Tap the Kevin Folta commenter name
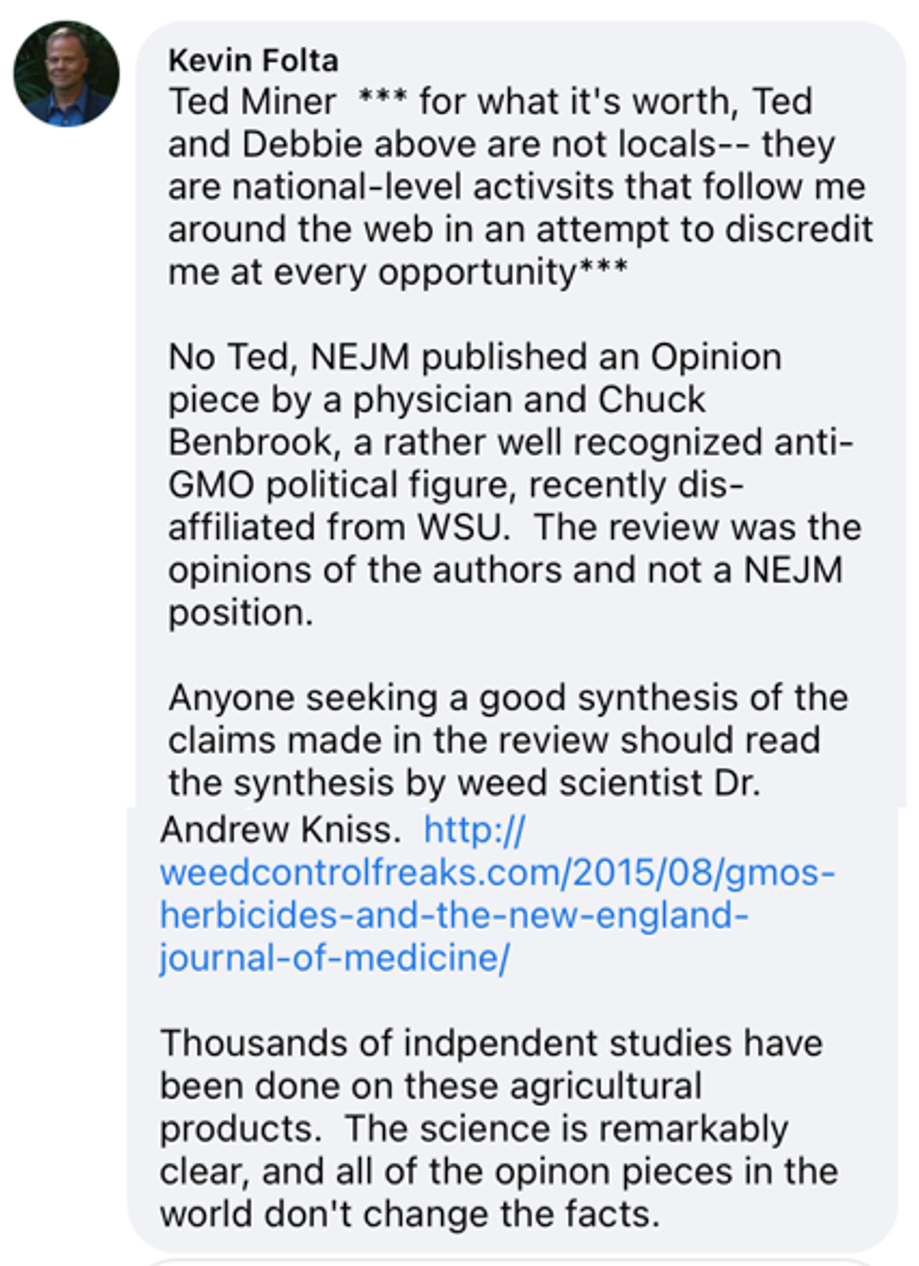This screenshot has width=919, height=1266. coord(253,61)
